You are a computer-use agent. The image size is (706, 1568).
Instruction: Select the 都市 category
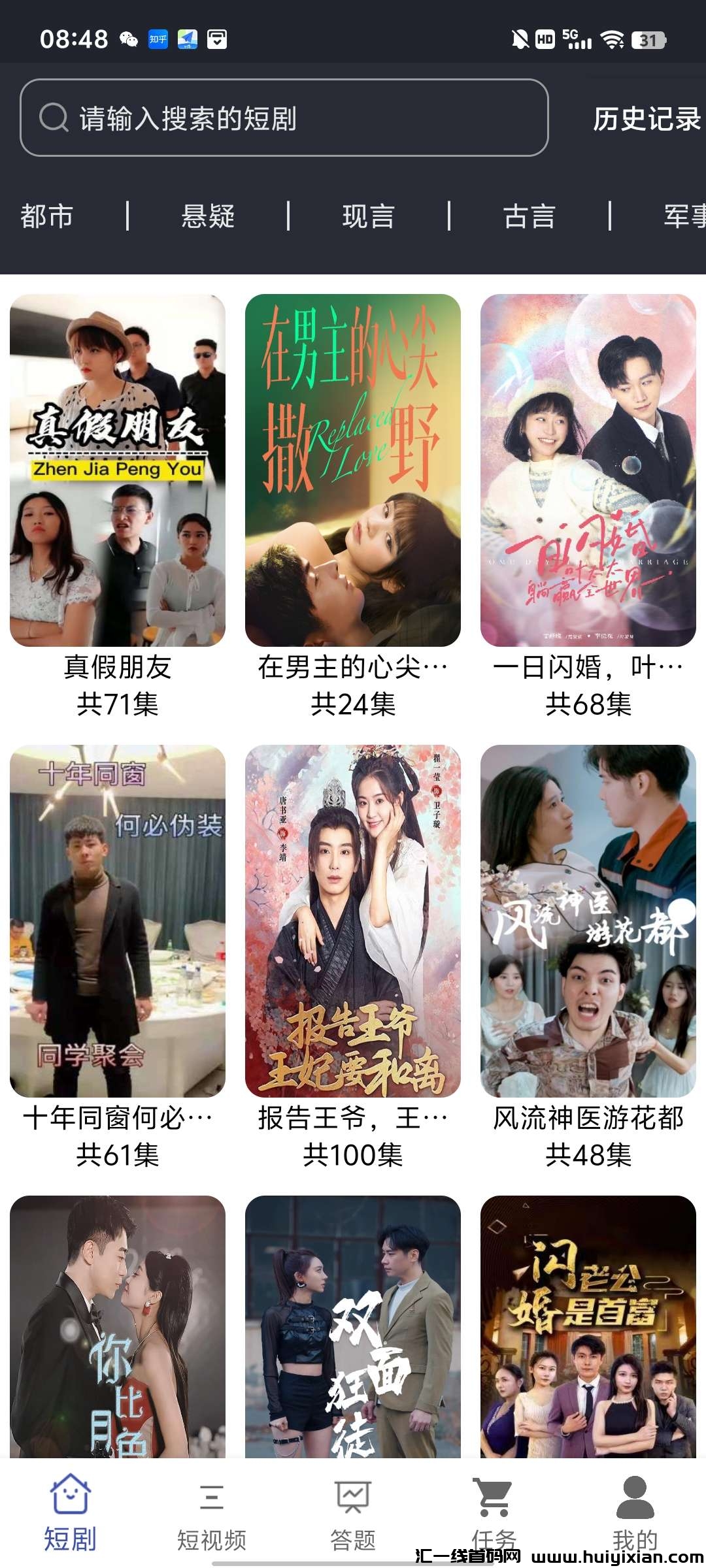(46, 216)
